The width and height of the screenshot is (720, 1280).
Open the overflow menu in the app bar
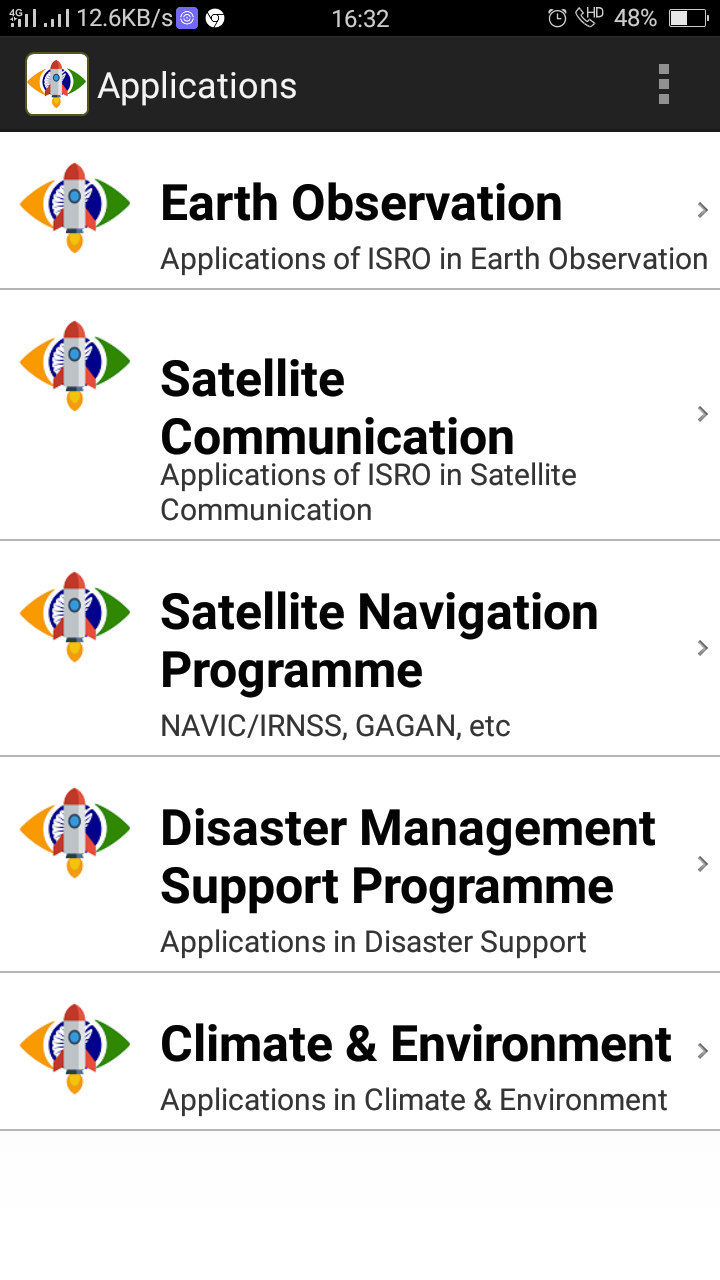point(663,85)
